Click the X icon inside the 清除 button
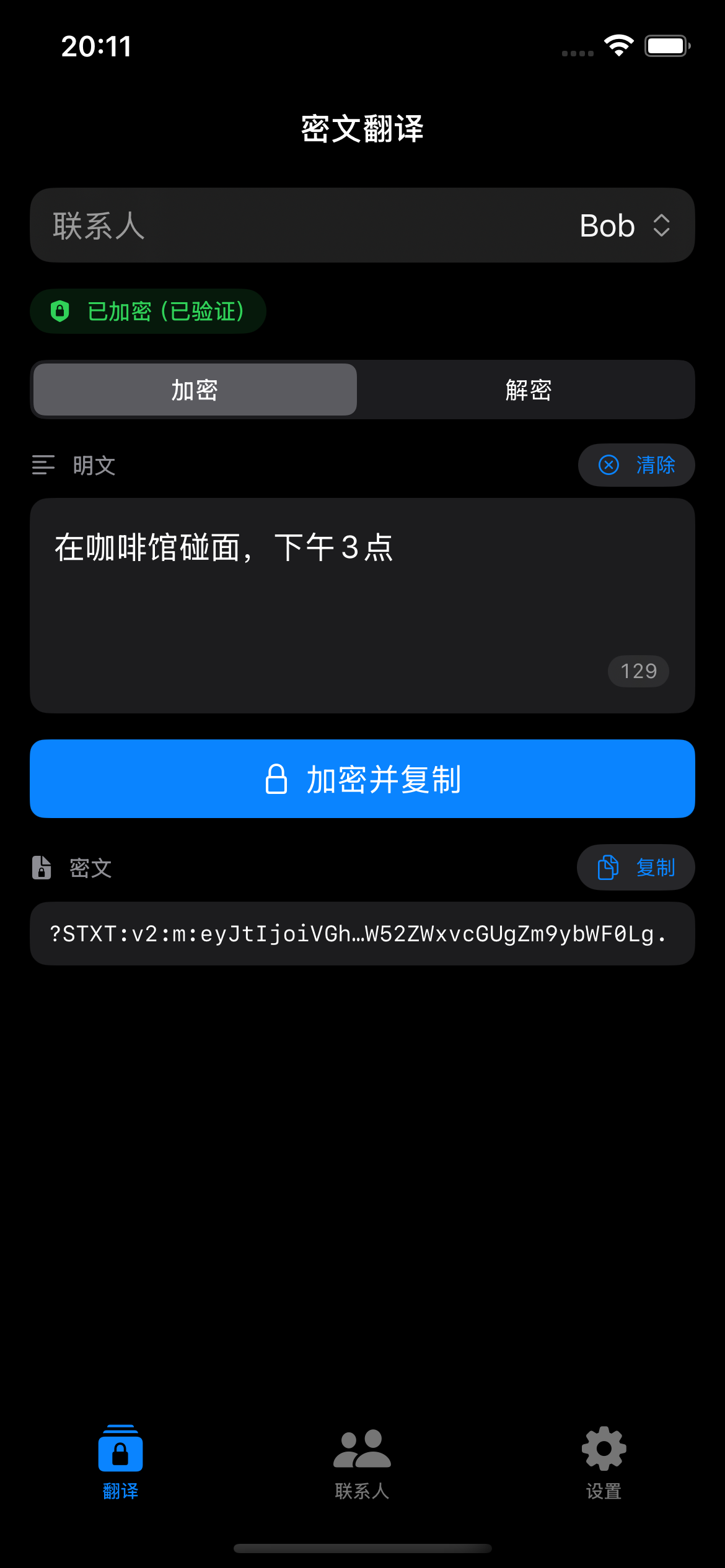Image resolution: width=725 pixels, height=1568 pixels. (x=610, y=465)
